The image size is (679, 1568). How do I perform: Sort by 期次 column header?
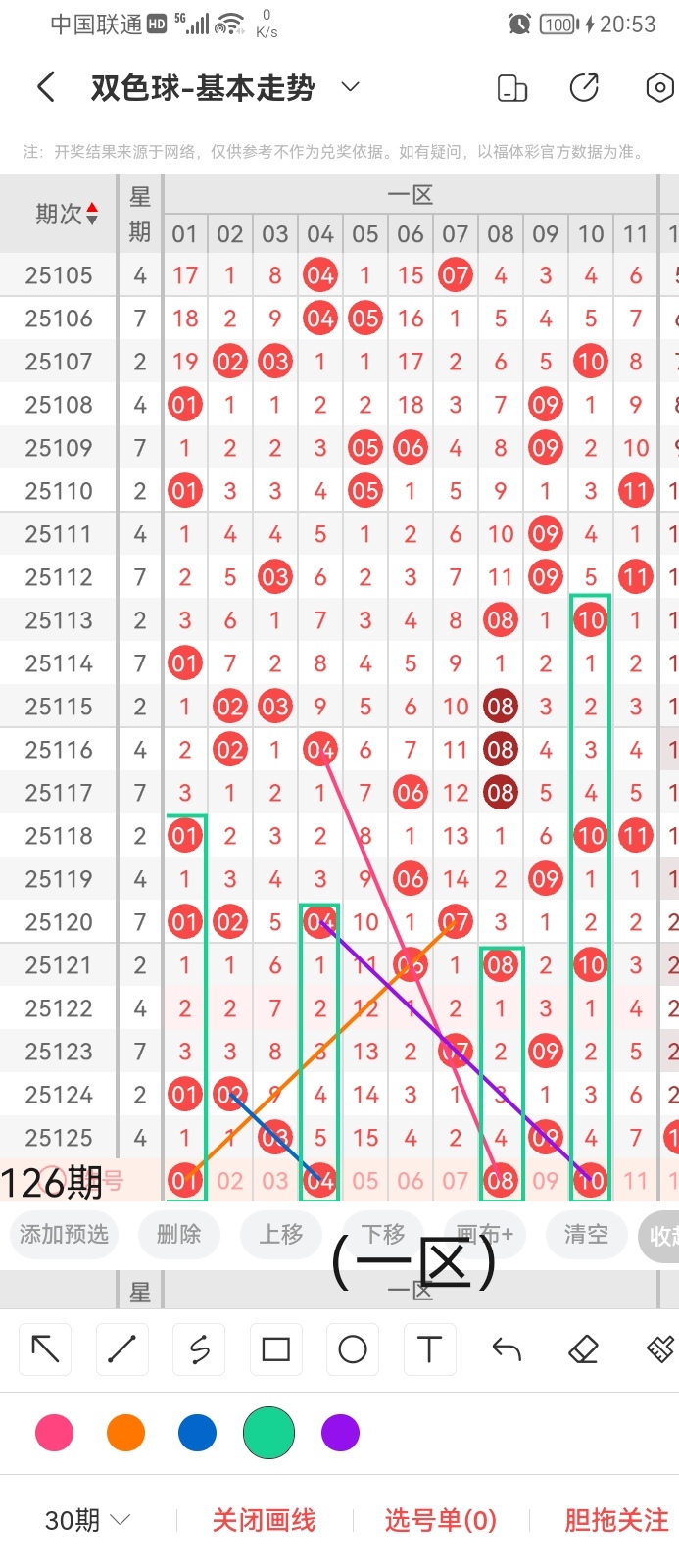pos(66,214)
